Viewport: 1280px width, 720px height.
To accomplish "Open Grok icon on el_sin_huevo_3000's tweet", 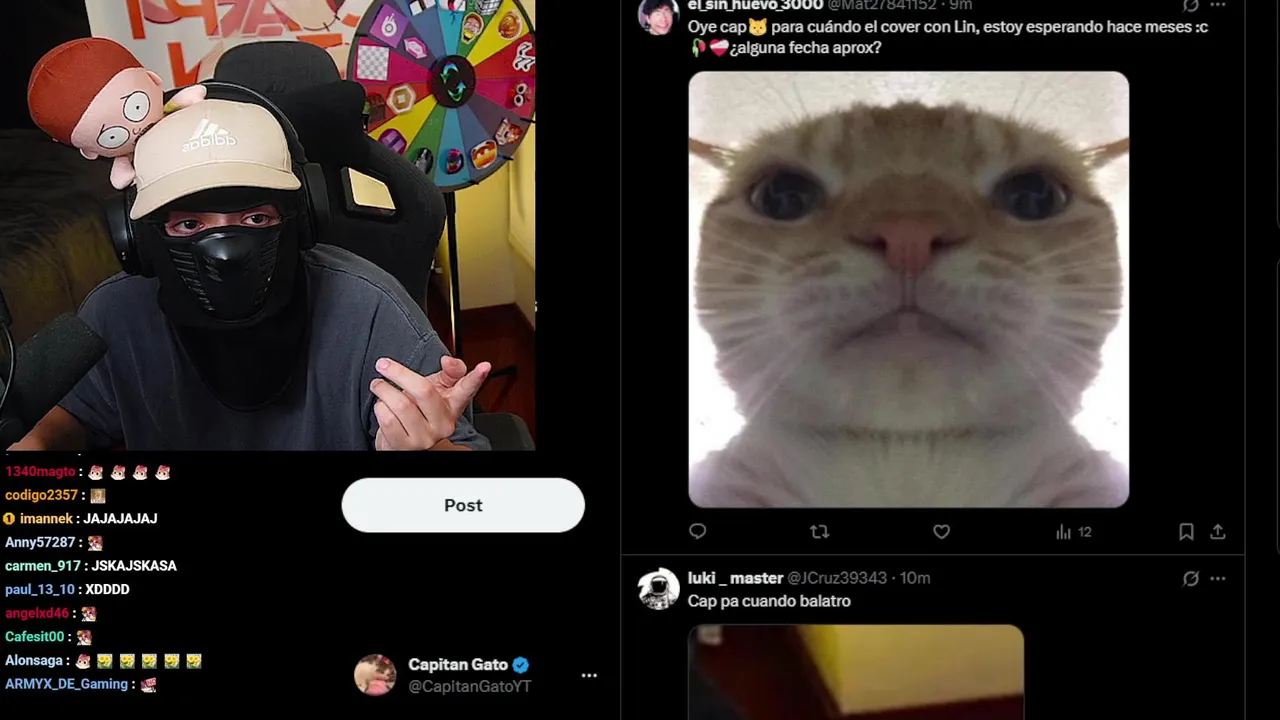I will (x=1190, y=5).
